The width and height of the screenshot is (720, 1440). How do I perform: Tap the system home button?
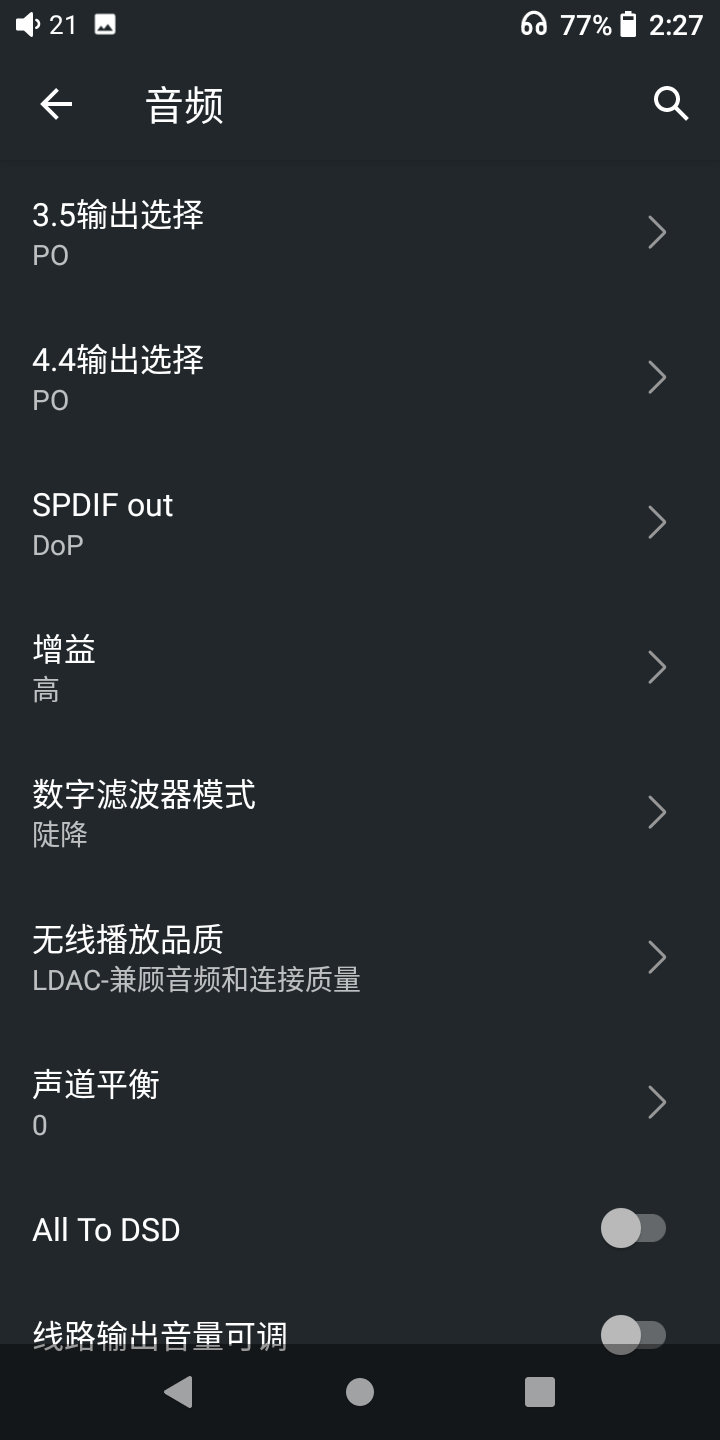pyautogui.click(x=360, y=1392)
